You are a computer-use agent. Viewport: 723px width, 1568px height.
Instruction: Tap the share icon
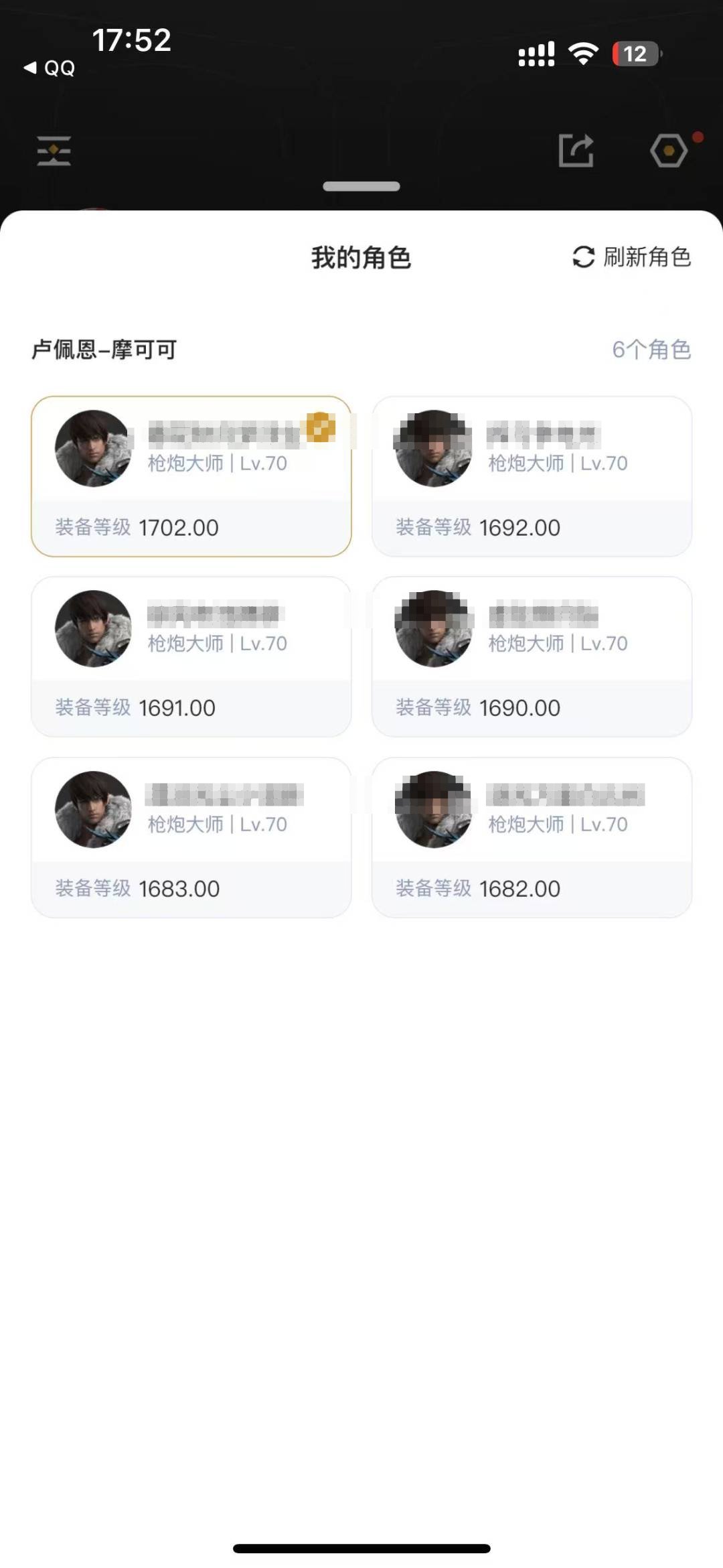[x=577, y=149]
